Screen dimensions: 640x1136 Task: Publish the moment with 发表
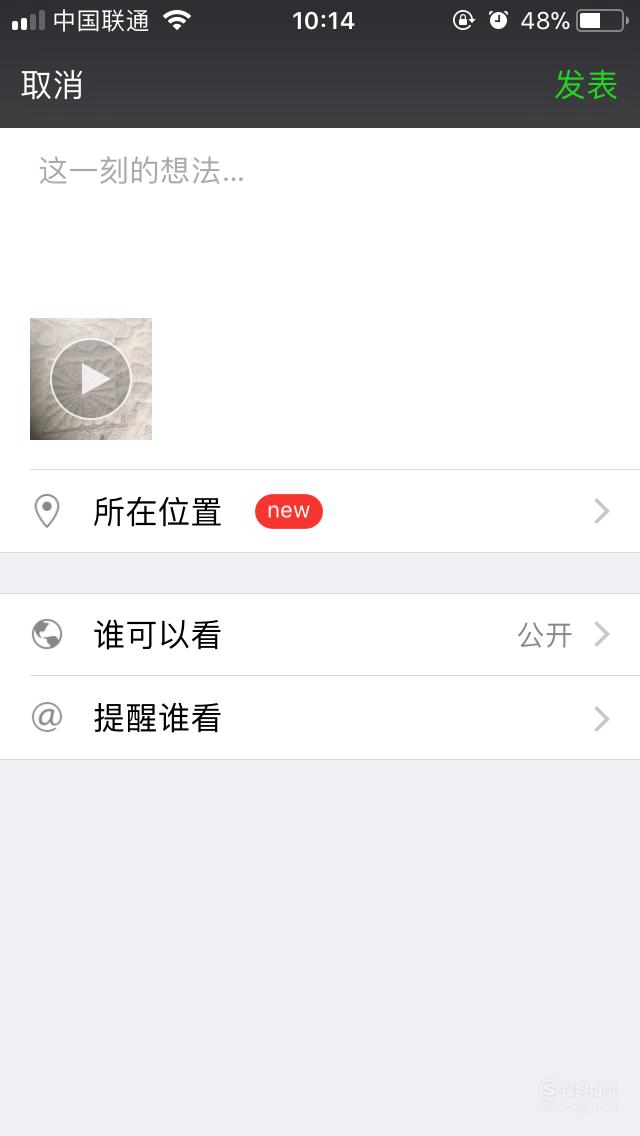(x=586, y=85)
